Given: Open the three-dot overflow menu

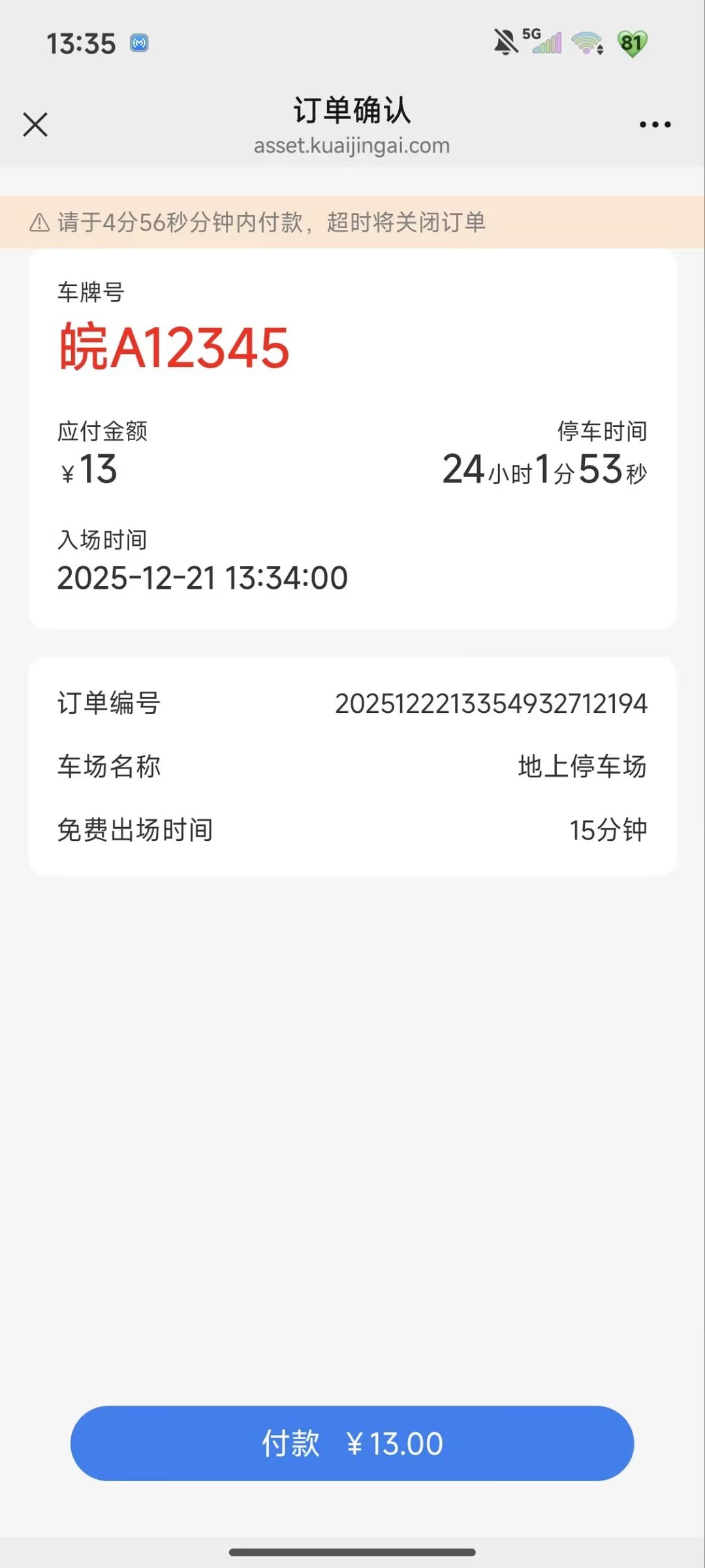Looking at the screenshot, I should click(655, 124).
